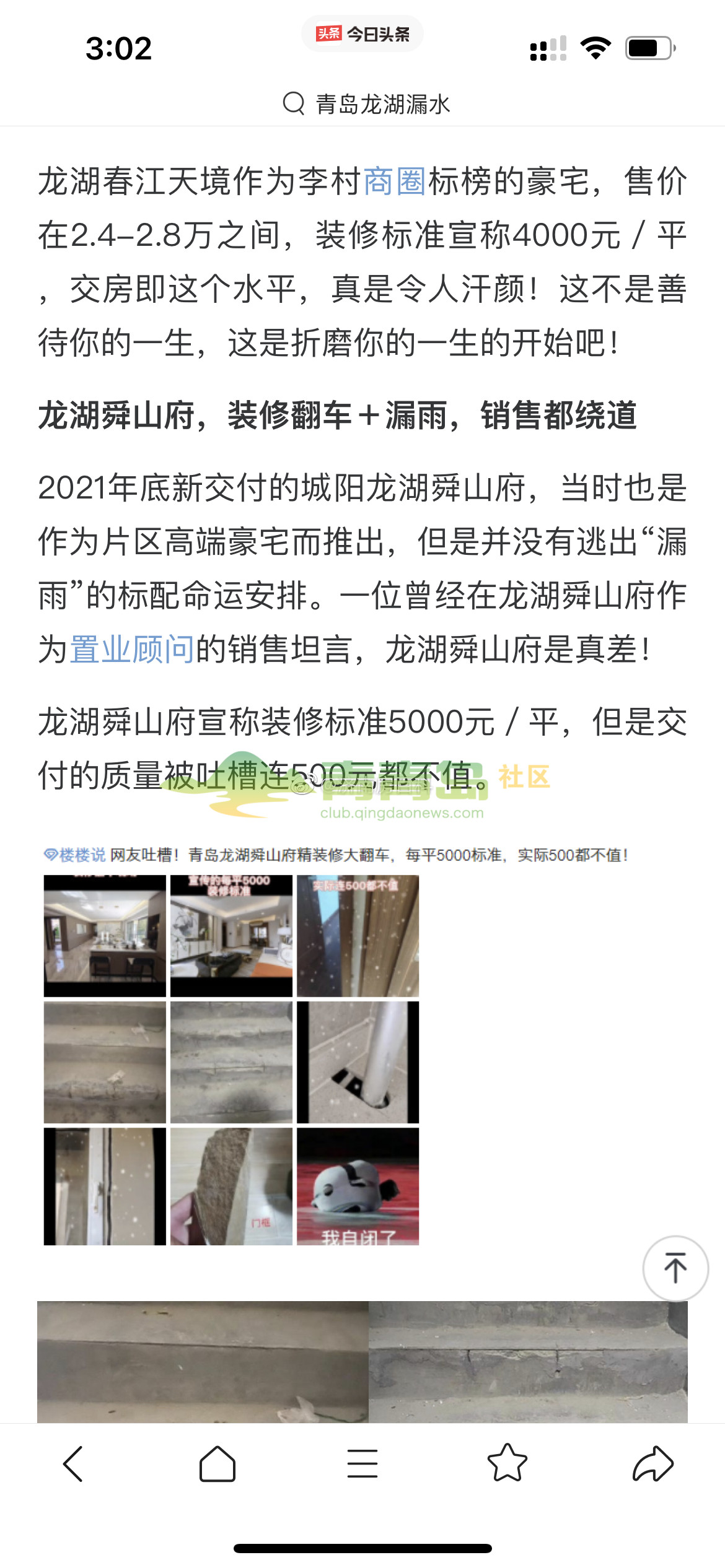Bookmark this page with the star icon

pyautogui.click(x=507, y=1464)
